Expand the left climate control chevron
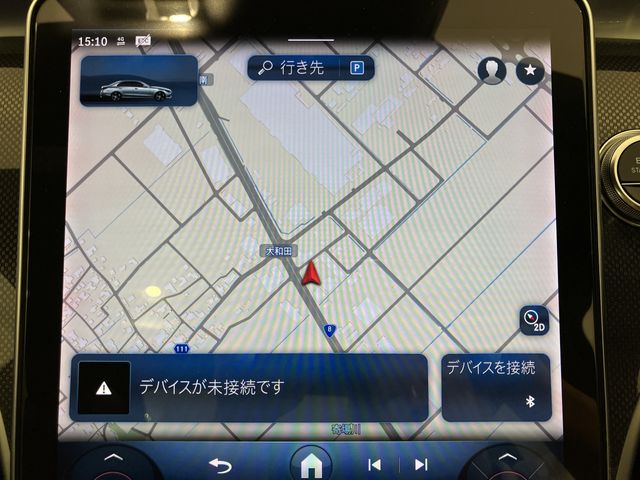Viewport: 640px width, 480px height. coord(113,459)
